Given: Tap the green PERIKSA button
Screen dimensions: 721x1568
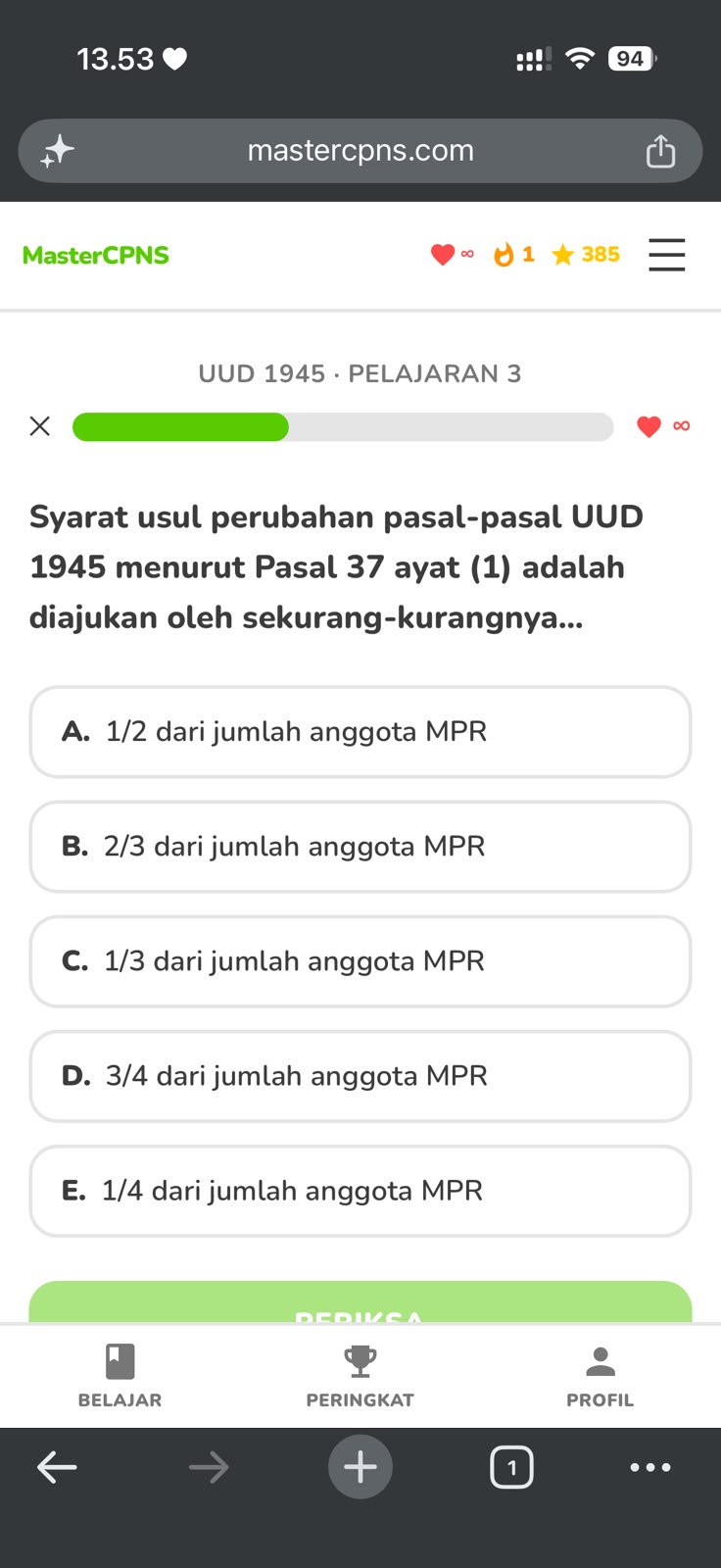Looking at the screenshot, I should [360, 1302].
